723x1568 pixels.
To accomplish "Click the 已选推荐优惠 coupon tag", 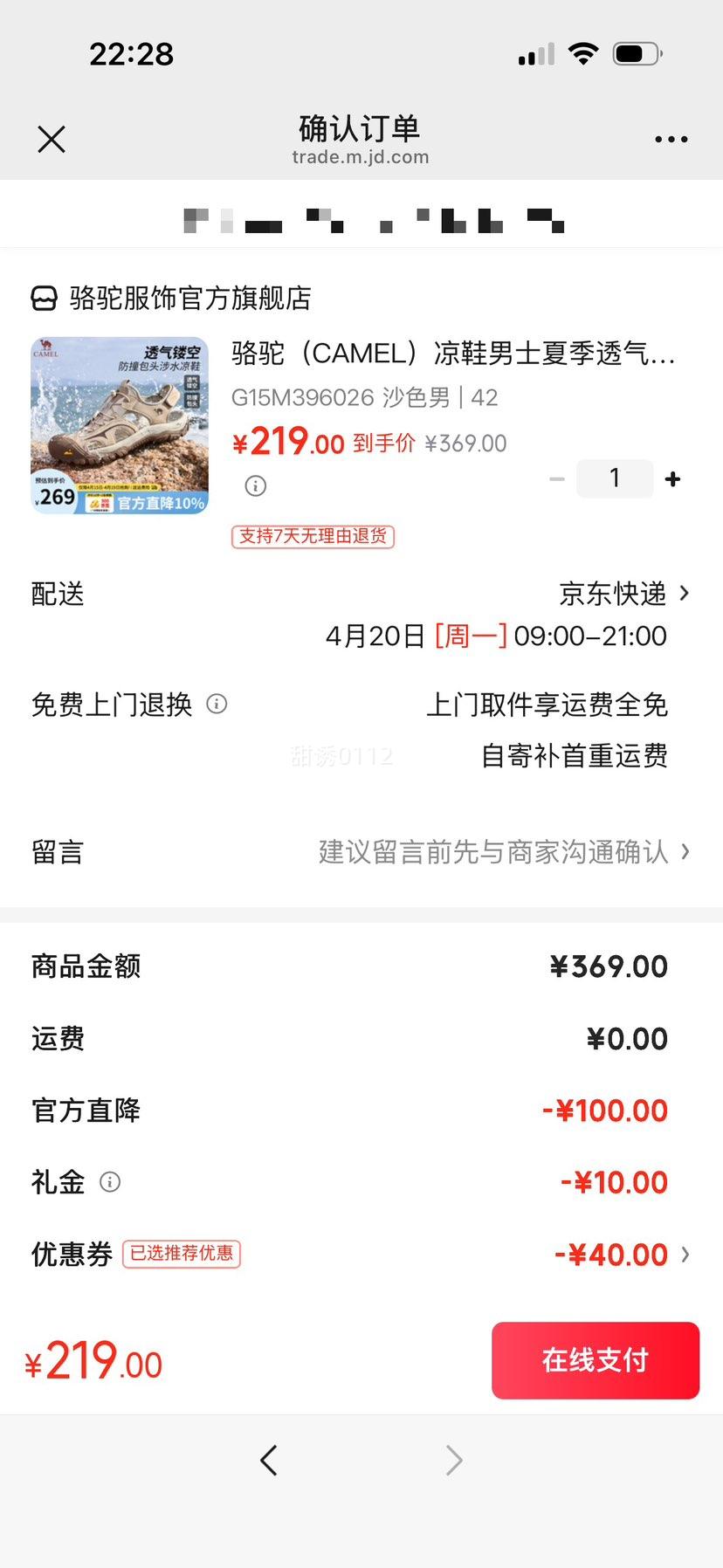I will [x=181, y=1254].
